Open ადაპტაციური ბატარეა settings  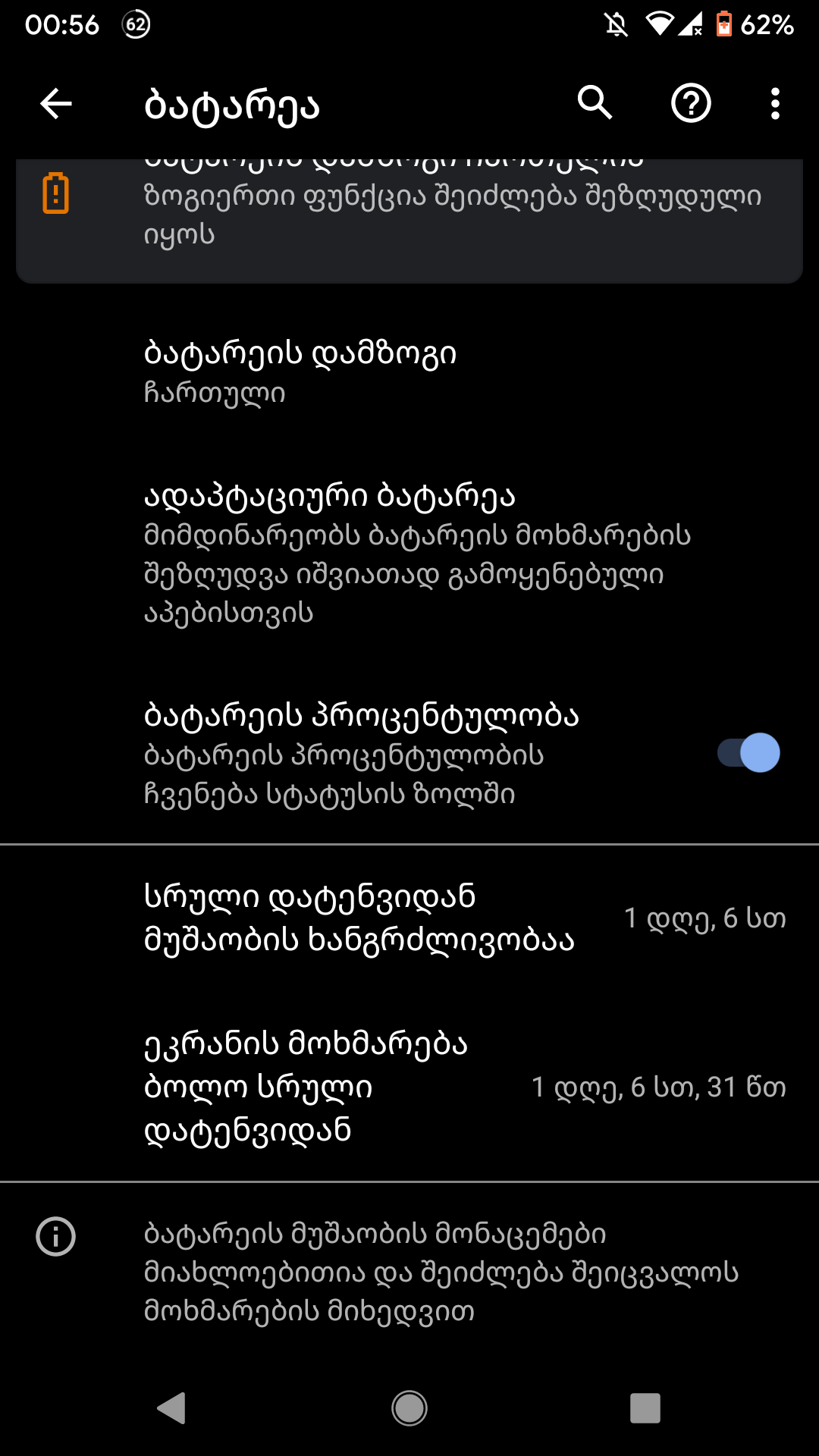click(x=409, y=552)
